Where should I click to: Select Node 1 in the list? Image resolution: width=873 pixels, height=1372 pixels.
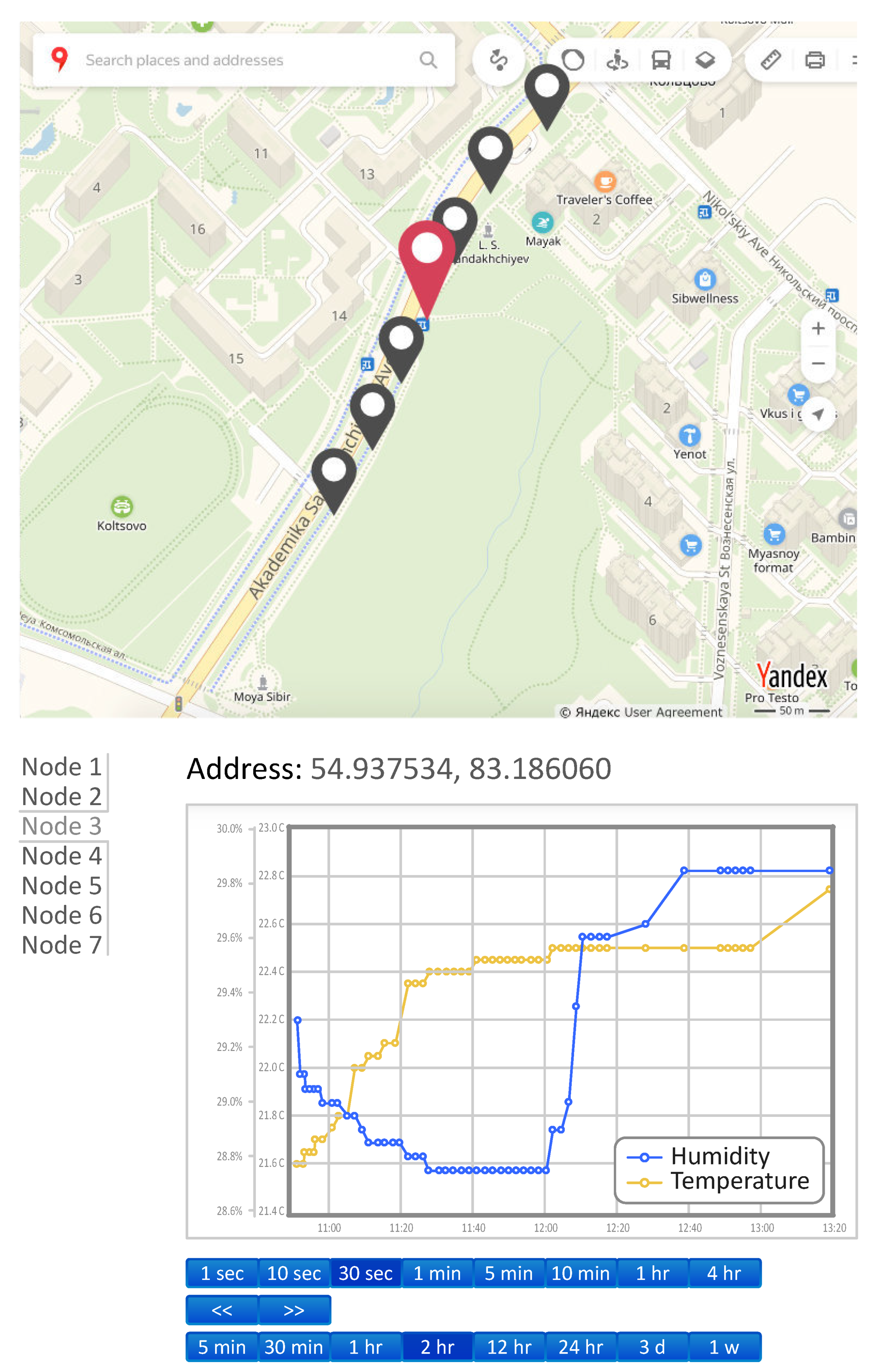coord(61,767)
